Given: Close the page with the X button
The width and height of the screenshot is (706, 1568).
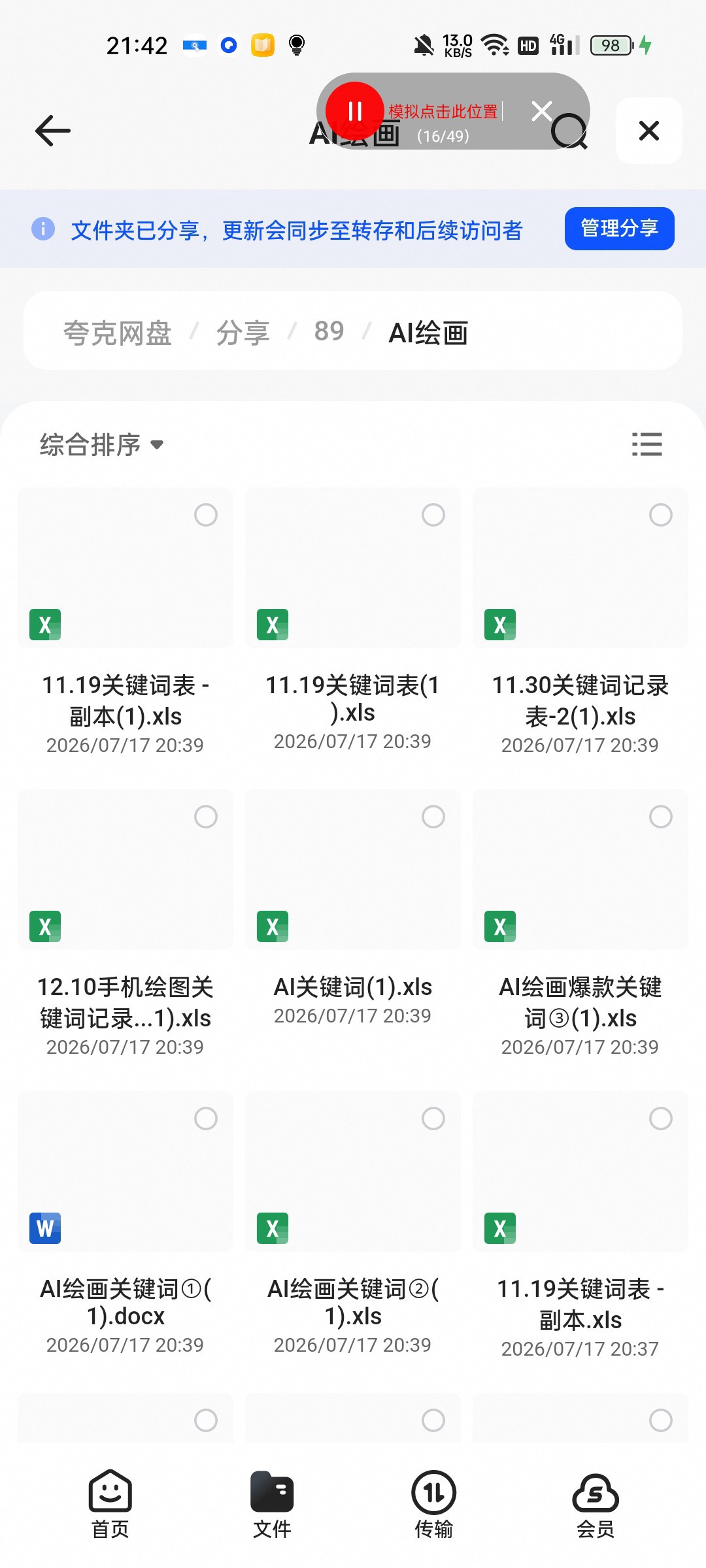Looking at the screenshot, I should pos(649,131).
